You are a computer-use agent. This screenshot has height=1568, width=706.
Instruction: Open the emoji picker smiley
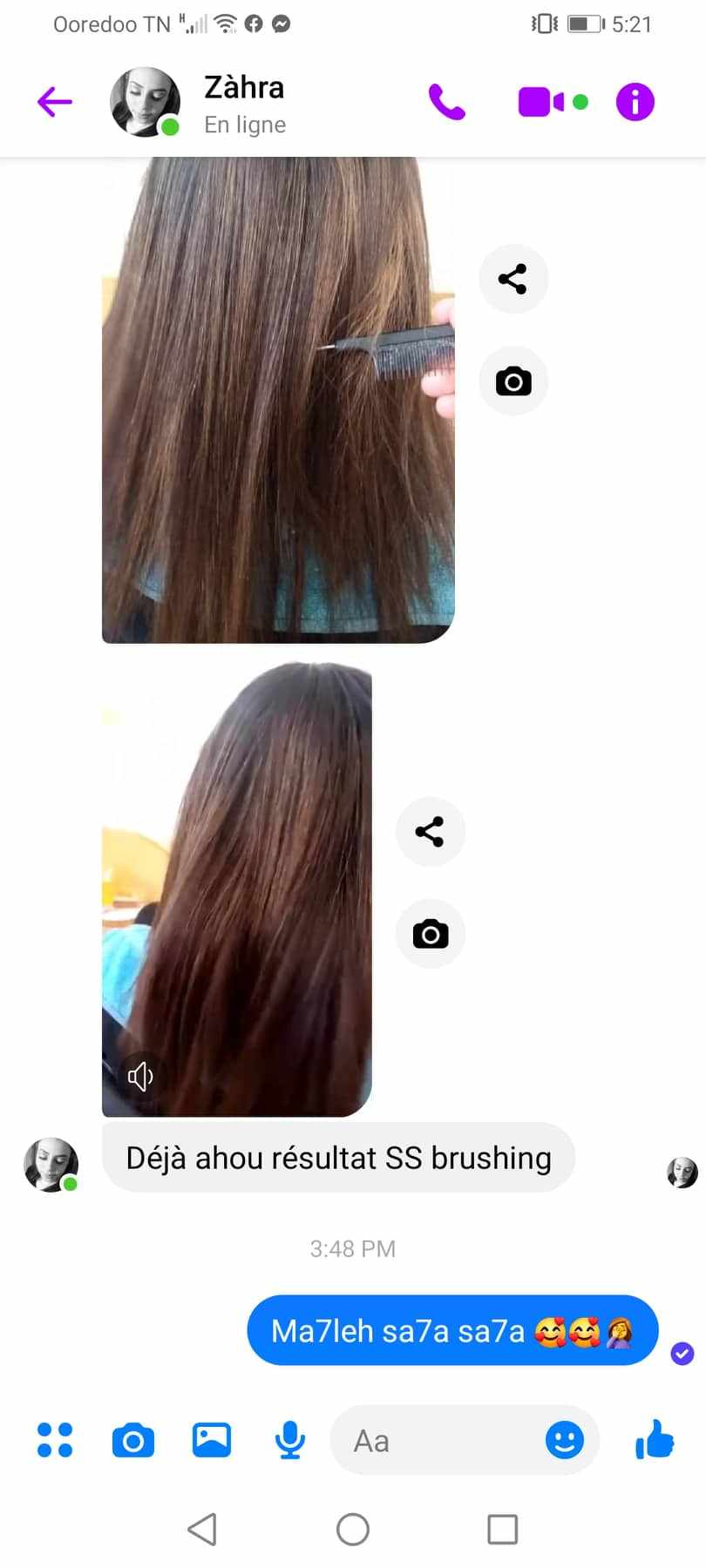pyautogui.click(x=565, y=1440)
